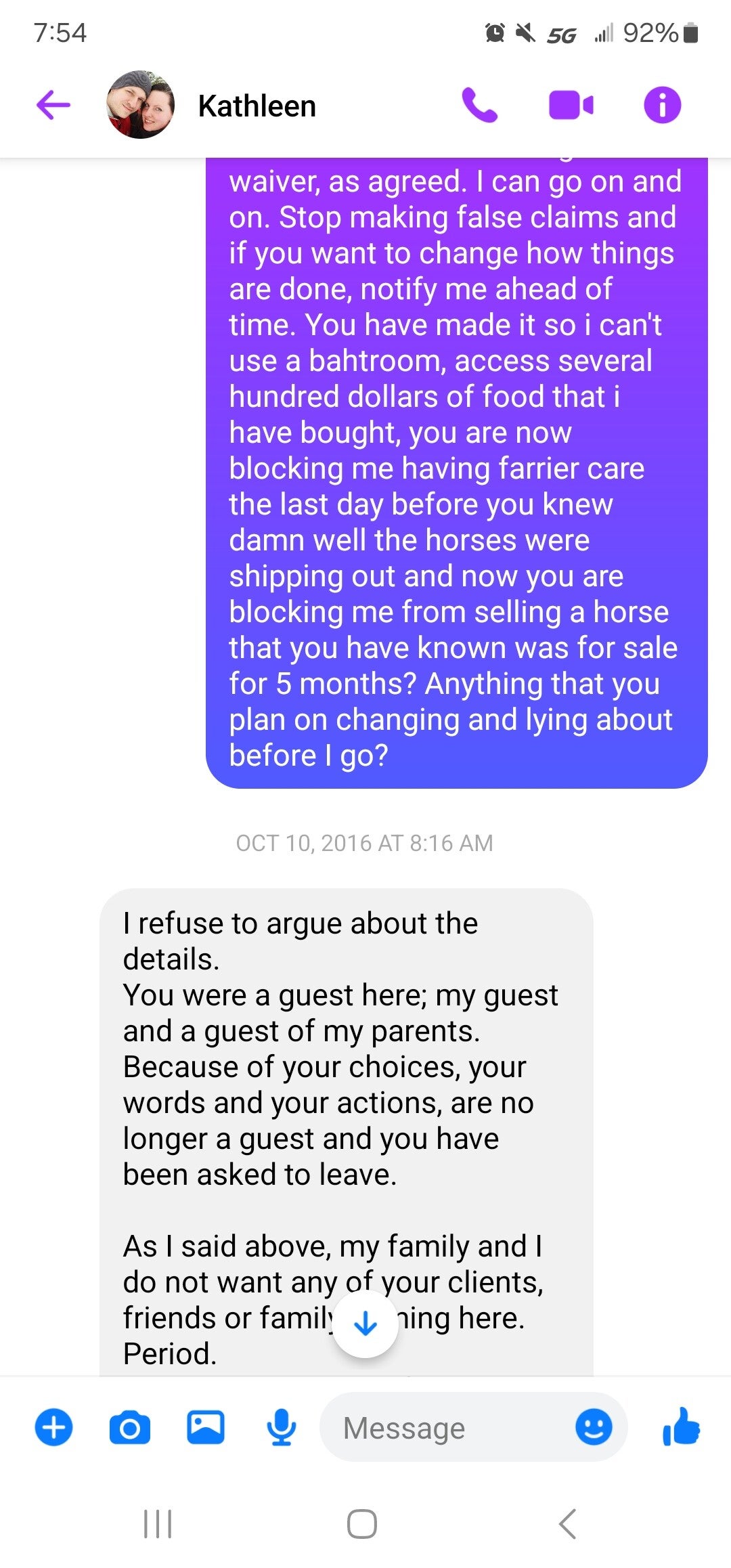Open the camera to take a photo
Viewport: 731px width, 1568px height.
point(130,1428)
